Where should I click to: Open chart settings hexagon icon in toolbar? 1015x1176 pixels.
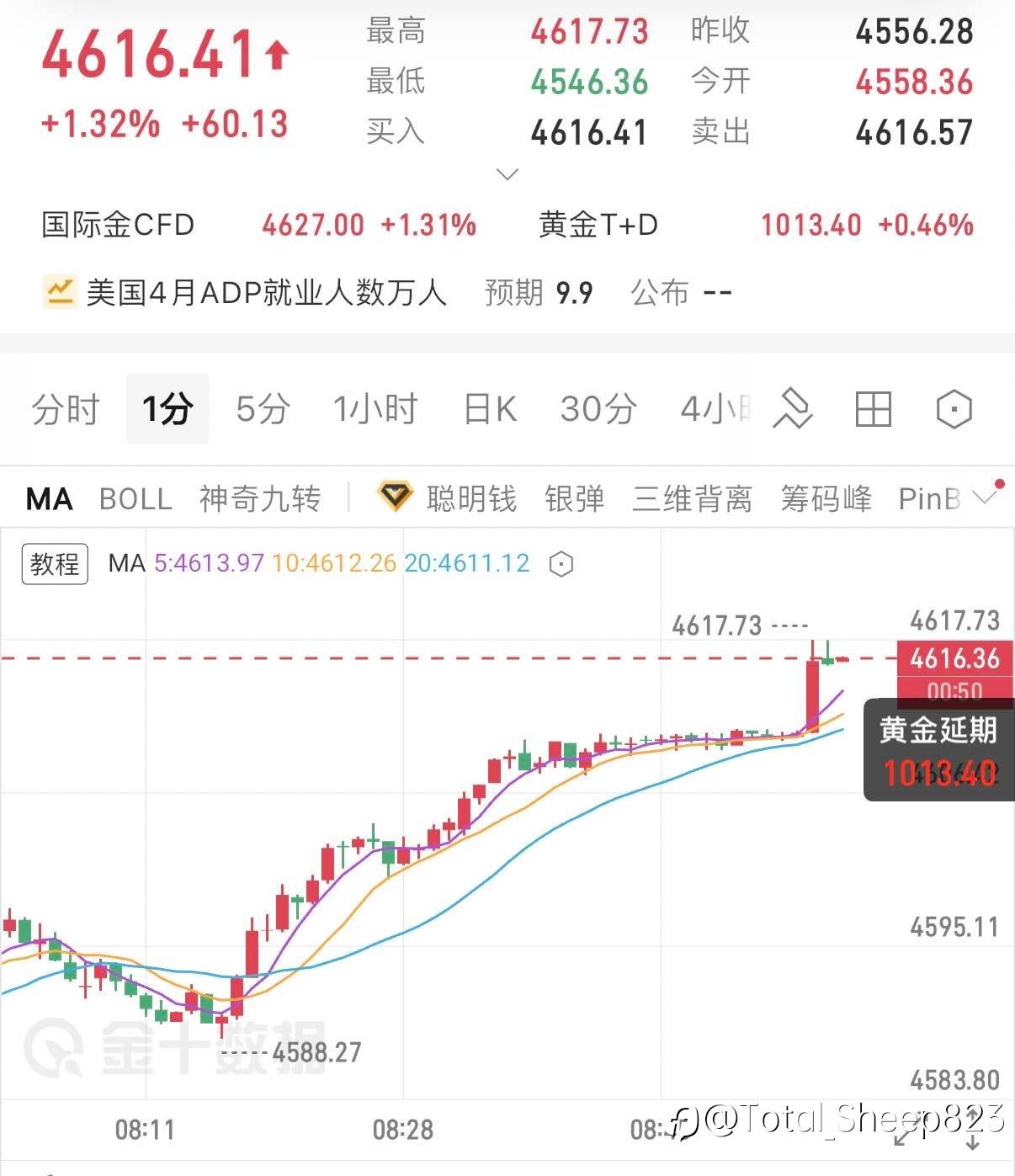pyautogui.click(x=954, y=410)
